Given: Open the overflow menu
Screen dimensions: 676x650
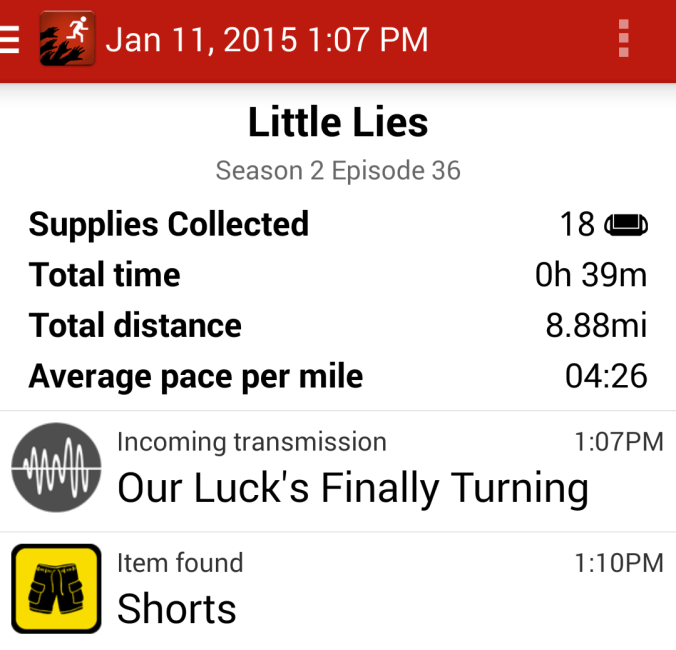Looking at the screenshot, I should coord(624,39).
